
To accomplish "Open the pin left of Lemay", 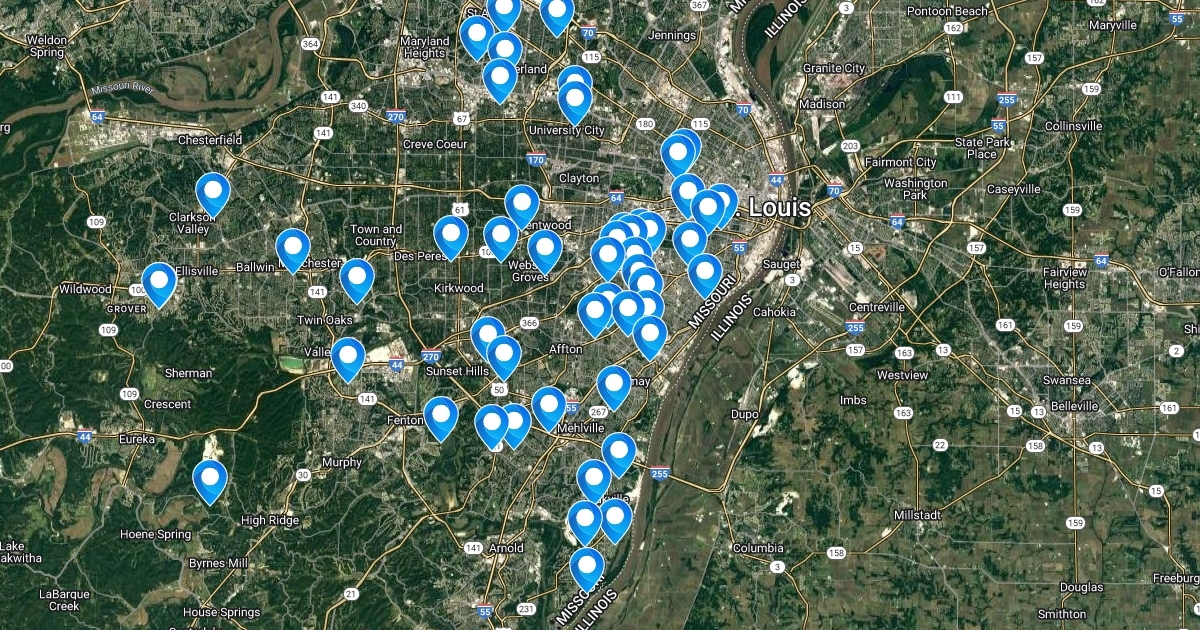I will [x=613, y=383].
